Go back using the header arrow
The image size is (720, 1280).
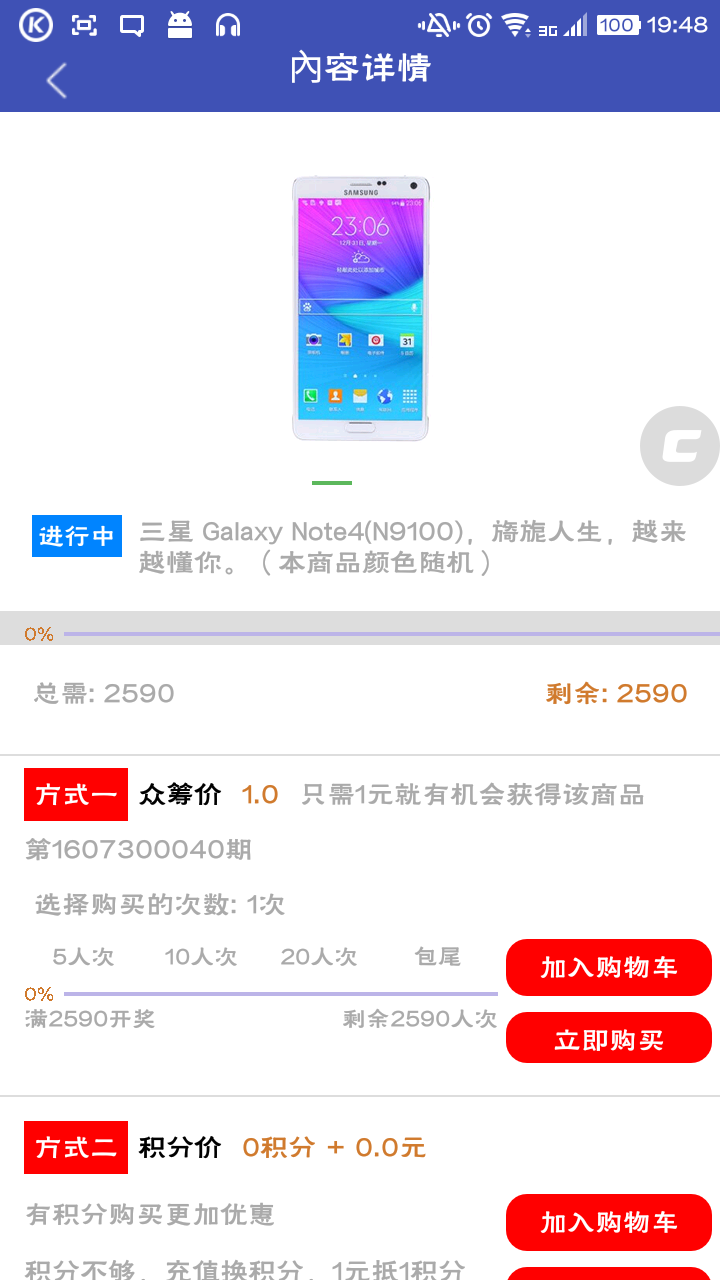57,80
